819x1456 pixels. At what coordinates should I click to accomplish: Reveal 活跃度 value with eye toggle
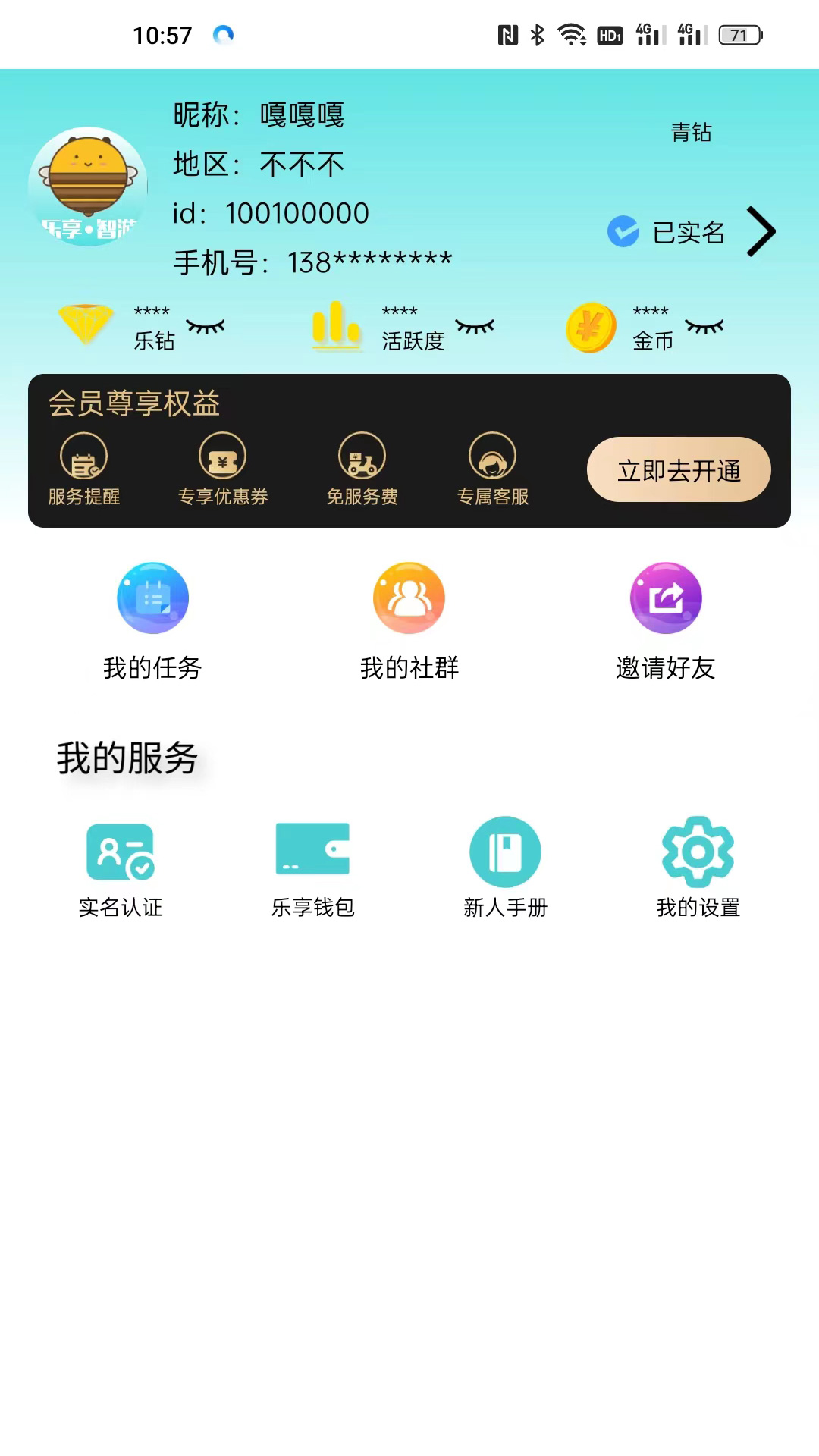coord(478,328)
